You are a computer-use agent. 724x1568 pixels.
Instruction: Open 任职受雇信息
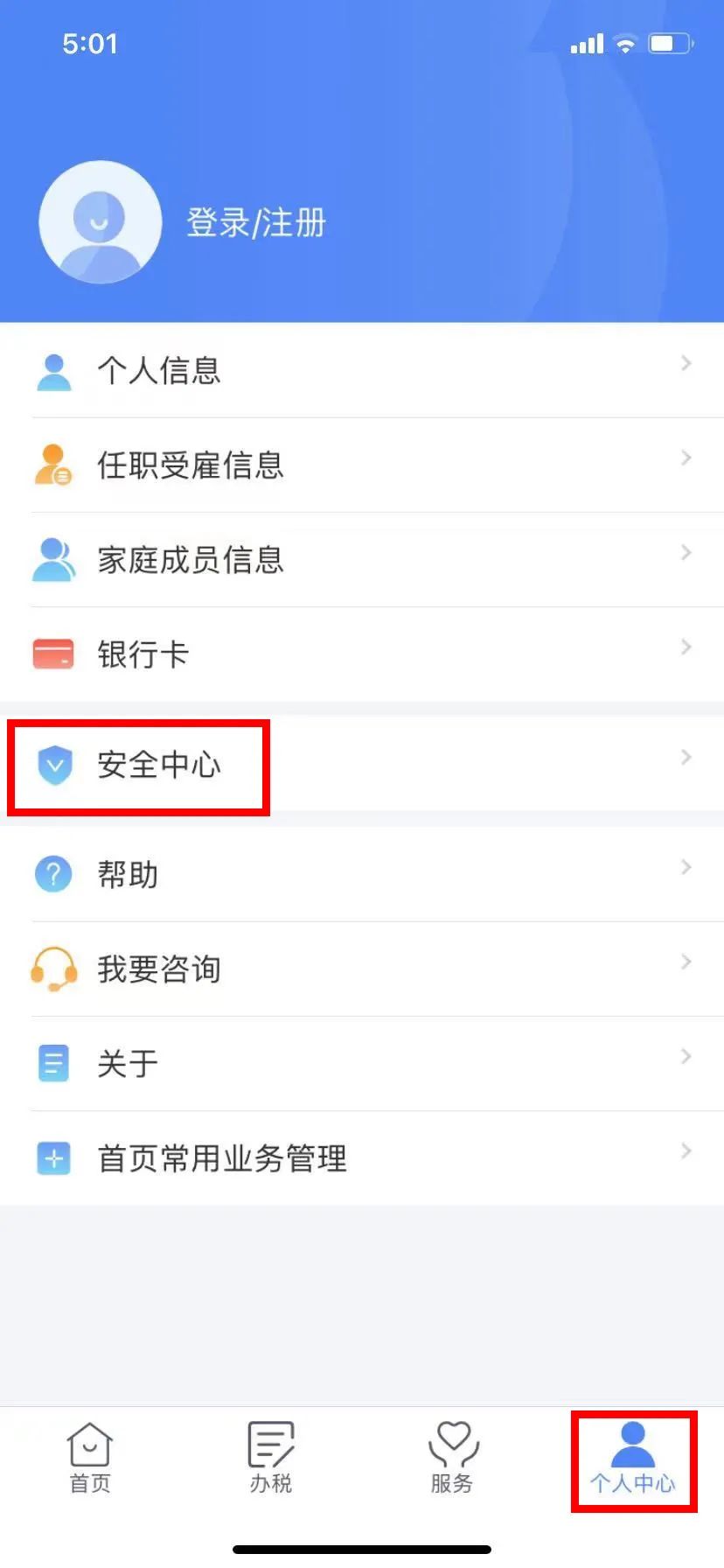point(362,465)
